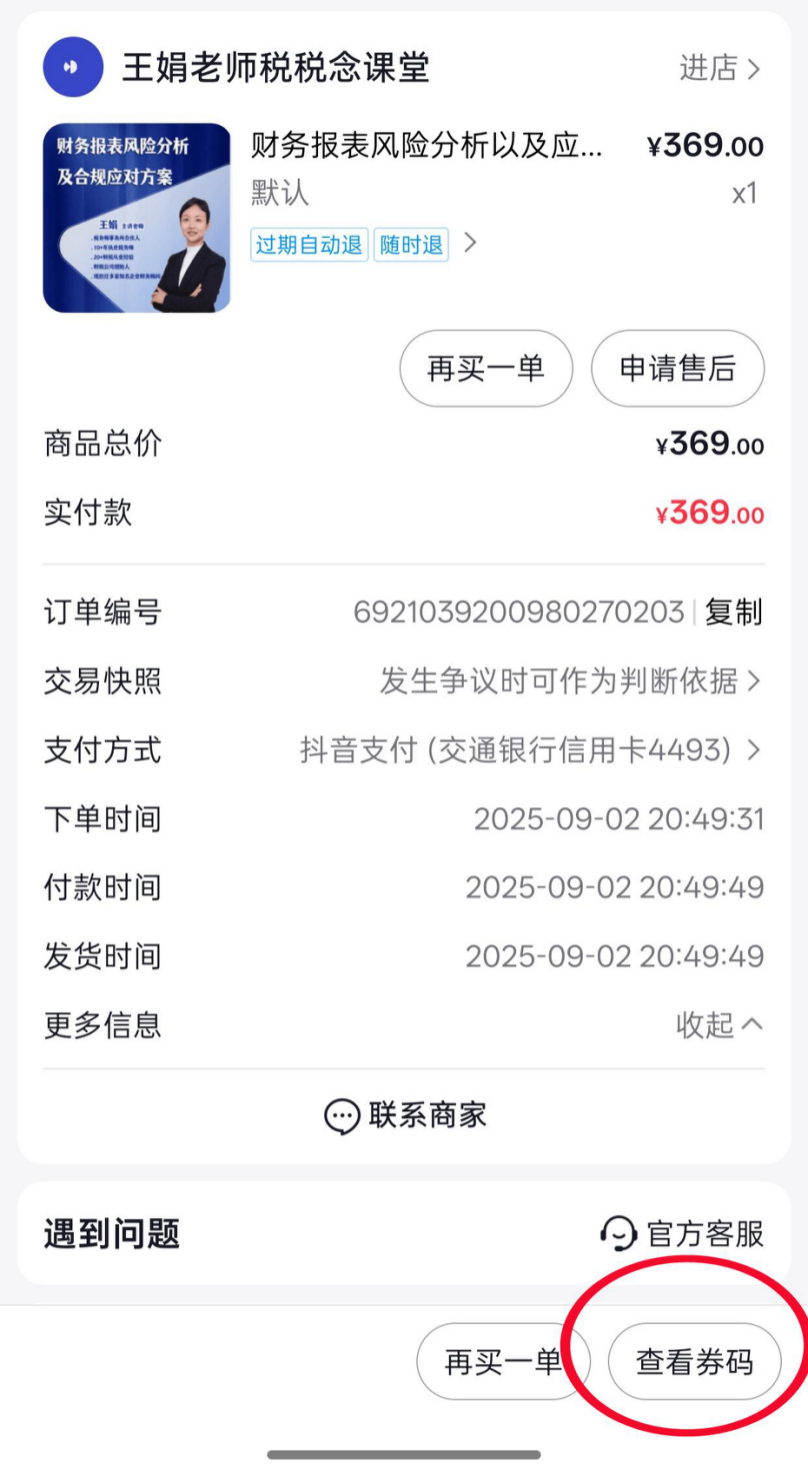Click the home indicator bar at bottom
Screen dimensions: 808x1476
pos(404,1453)
